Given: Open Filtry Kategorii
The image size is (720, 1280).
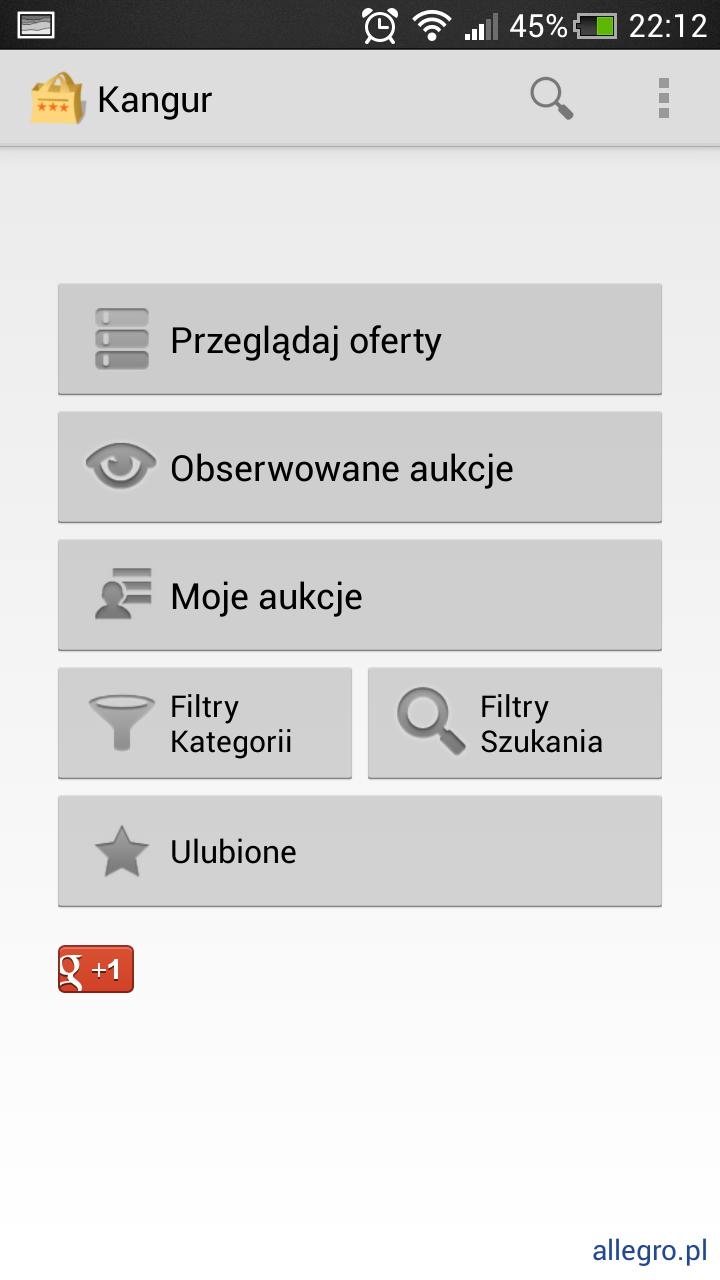Looking at the screenshot, I should point(205,722).
